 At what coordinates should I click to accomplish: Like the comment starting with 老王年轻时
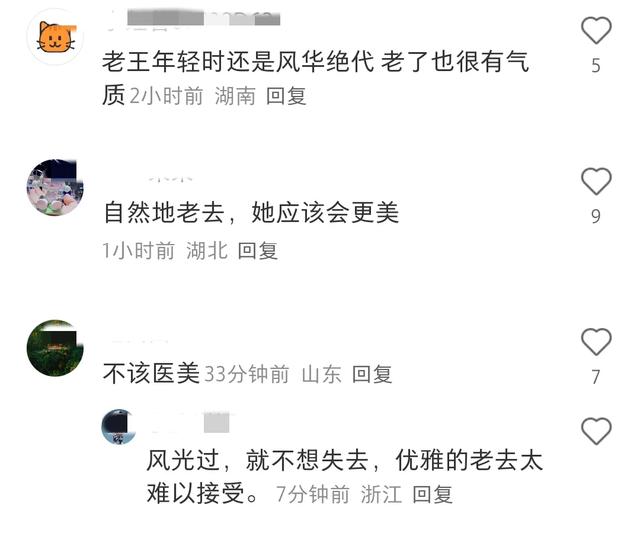(596, 31)
